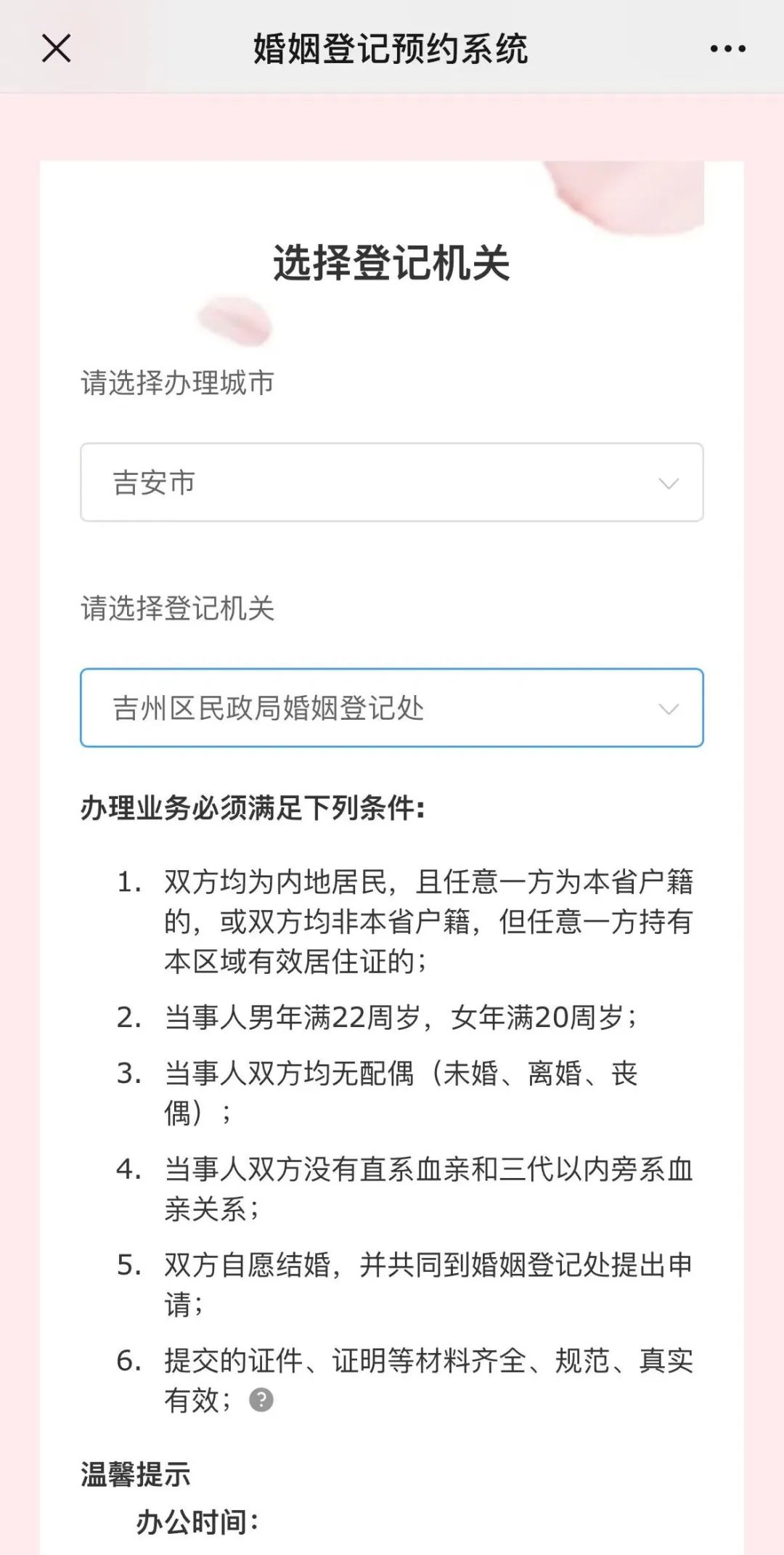The width and height of the screenshot is (784, 1555).
Task: Close the marriage registration page
Action: [56, 49]
